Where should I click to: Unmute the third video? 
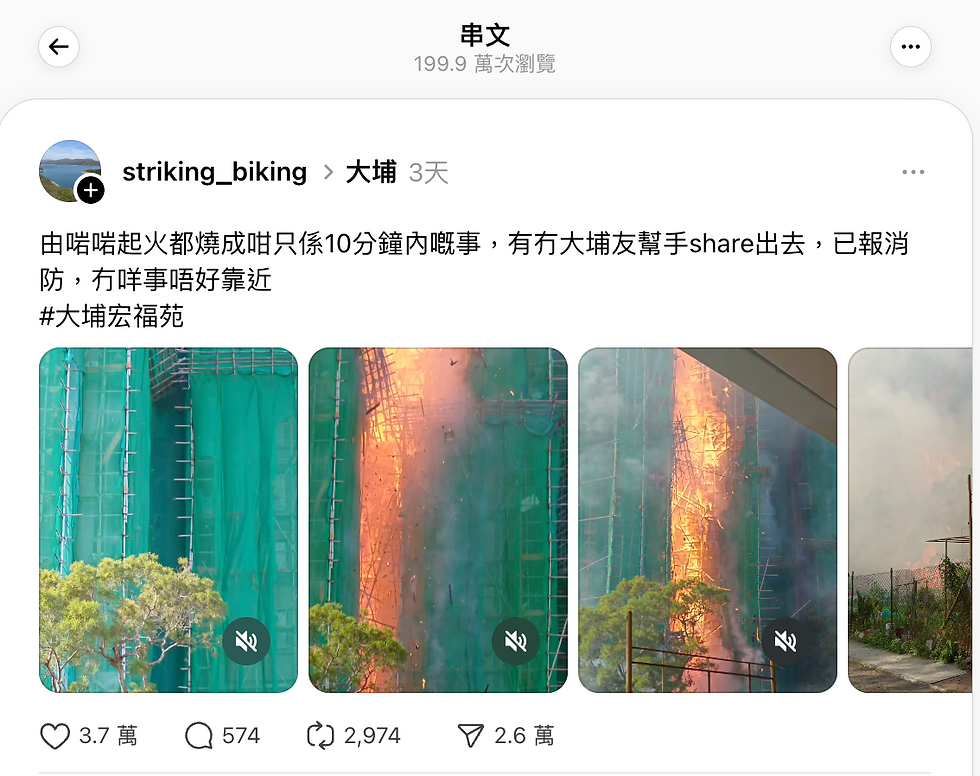point(786,641)
